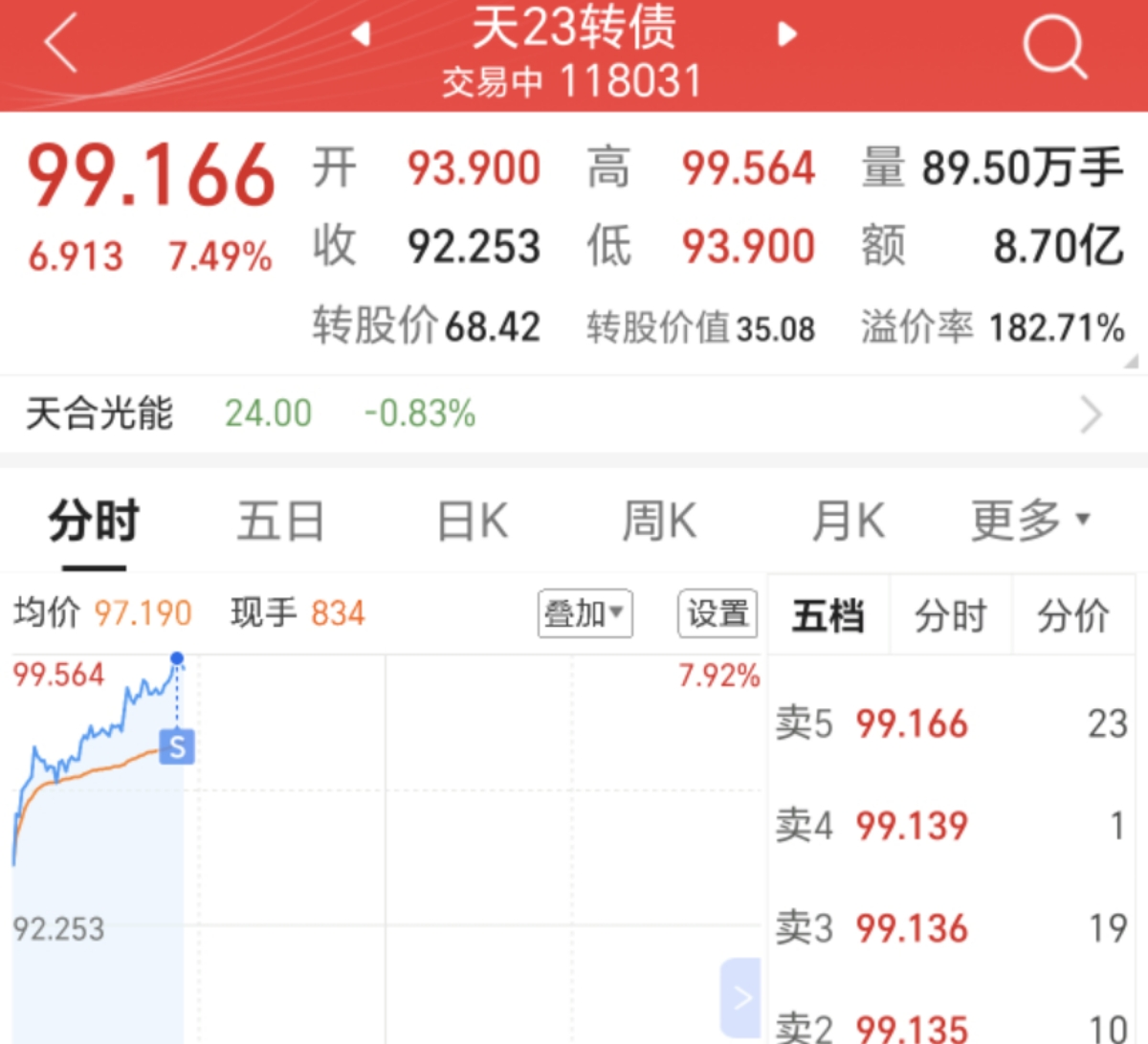Collapse the side panel with the arrow handle
Screen dimensions: 1148x1044
(741, 997)
